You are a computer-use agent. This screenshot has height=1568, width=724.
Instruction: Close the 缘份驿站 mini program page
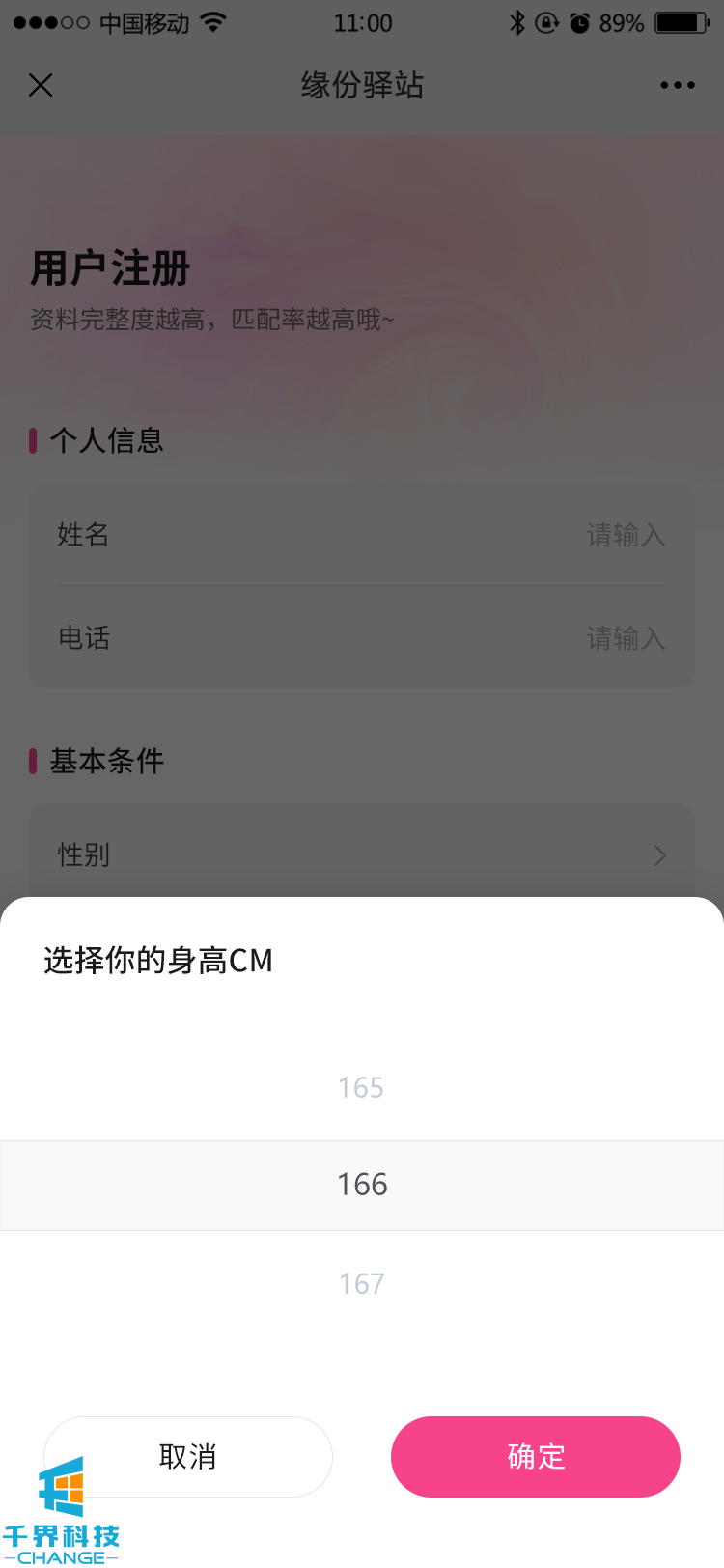[x=41, y=85]
